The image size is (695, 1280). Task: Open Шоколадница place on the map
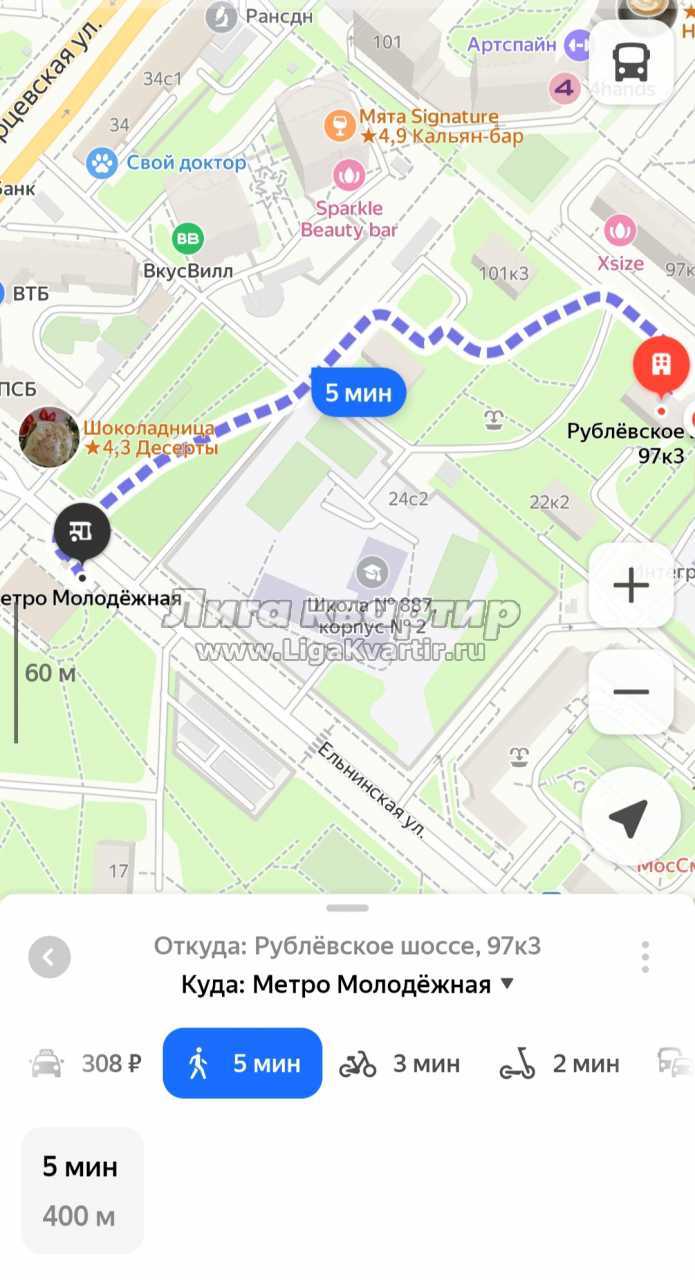pos(50,437)
